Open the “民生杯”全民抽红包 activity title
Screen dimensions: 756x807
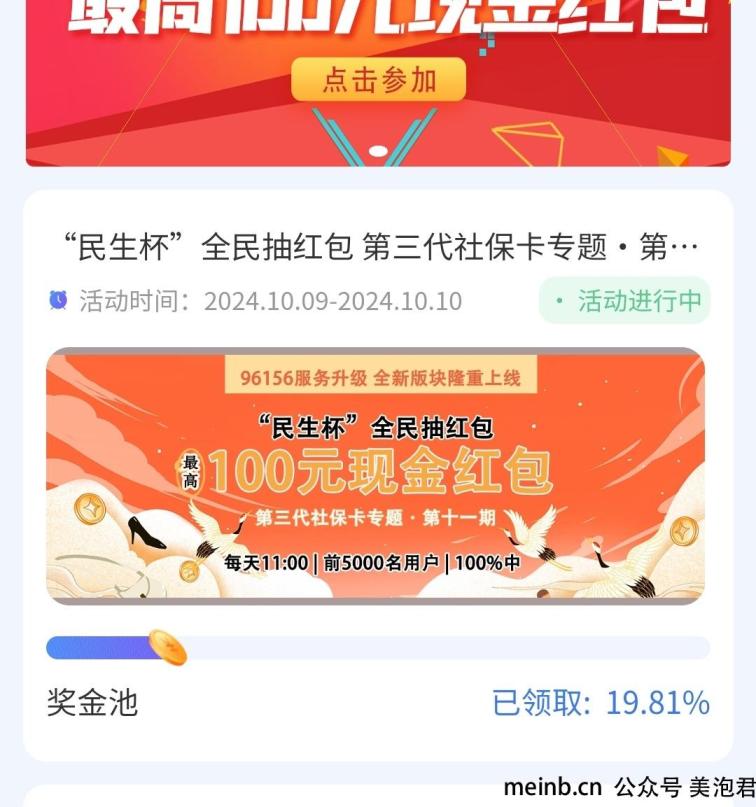coord(378,246)
